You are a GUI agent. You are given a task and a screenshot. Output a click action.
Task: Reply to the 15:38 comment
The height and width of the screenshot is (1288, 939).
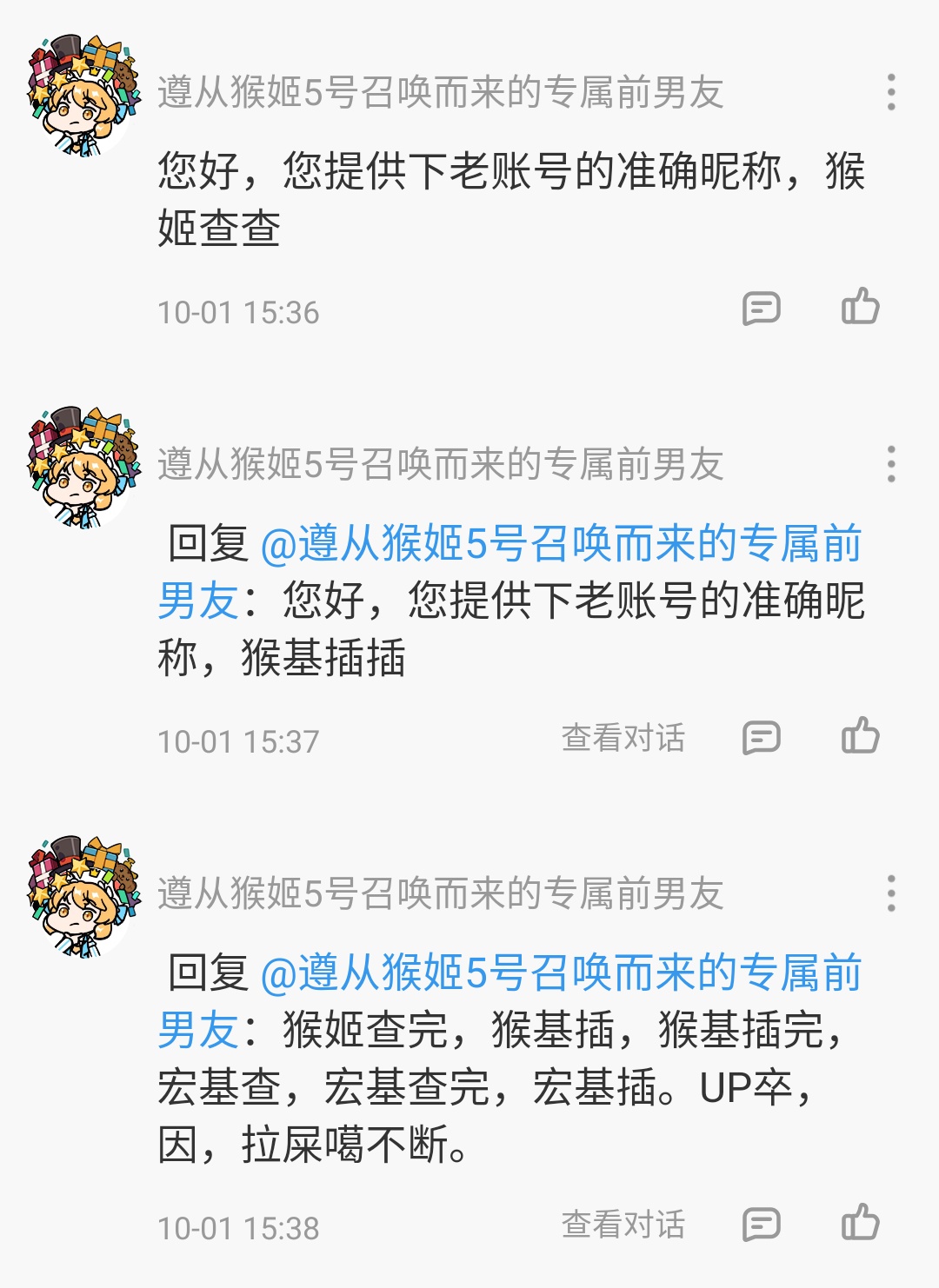click(761, 1225)
